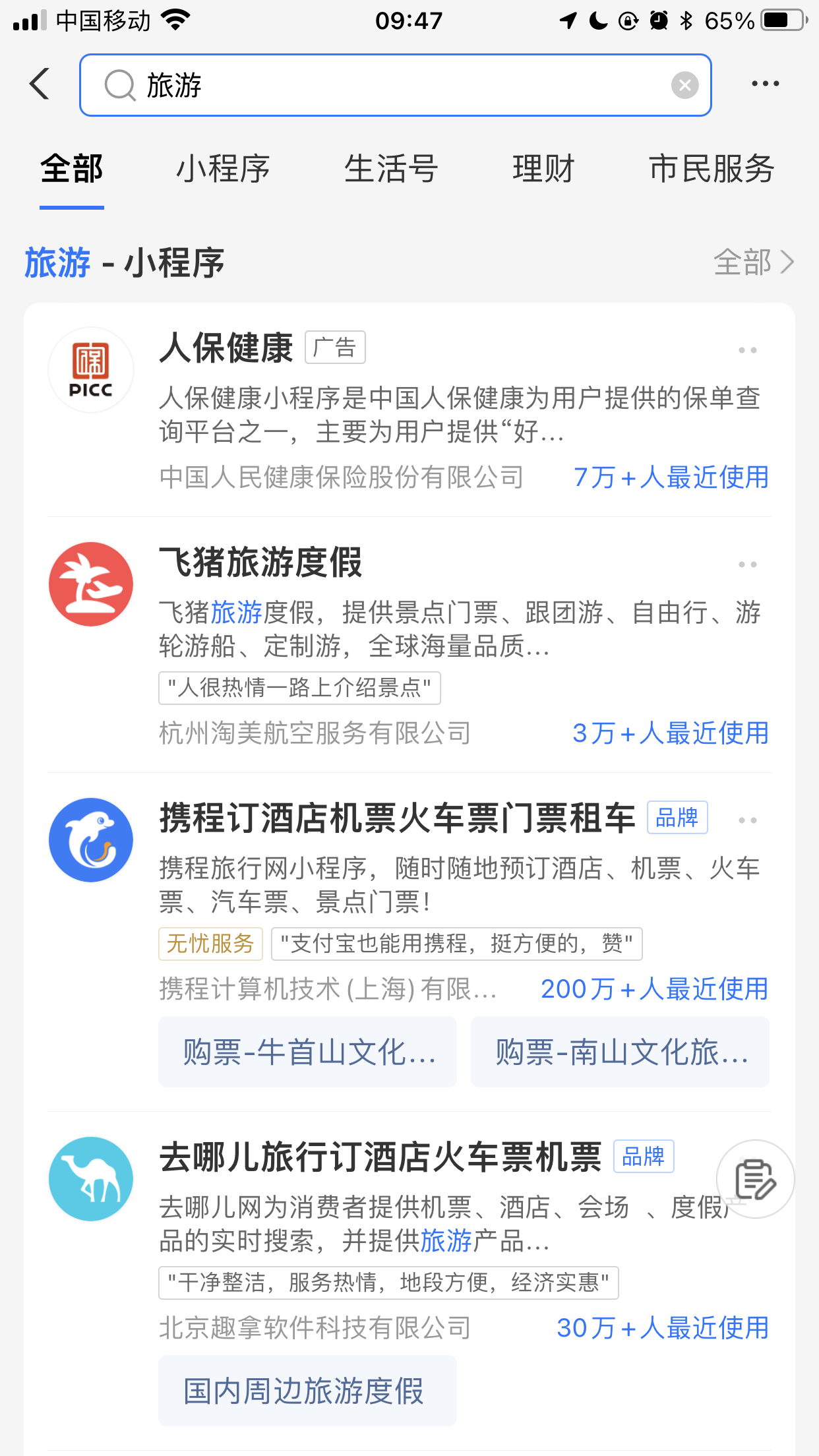This screenshot has height=1456, width=819.
Task: Switch to the 市民服务 tab
Action: 712,169
